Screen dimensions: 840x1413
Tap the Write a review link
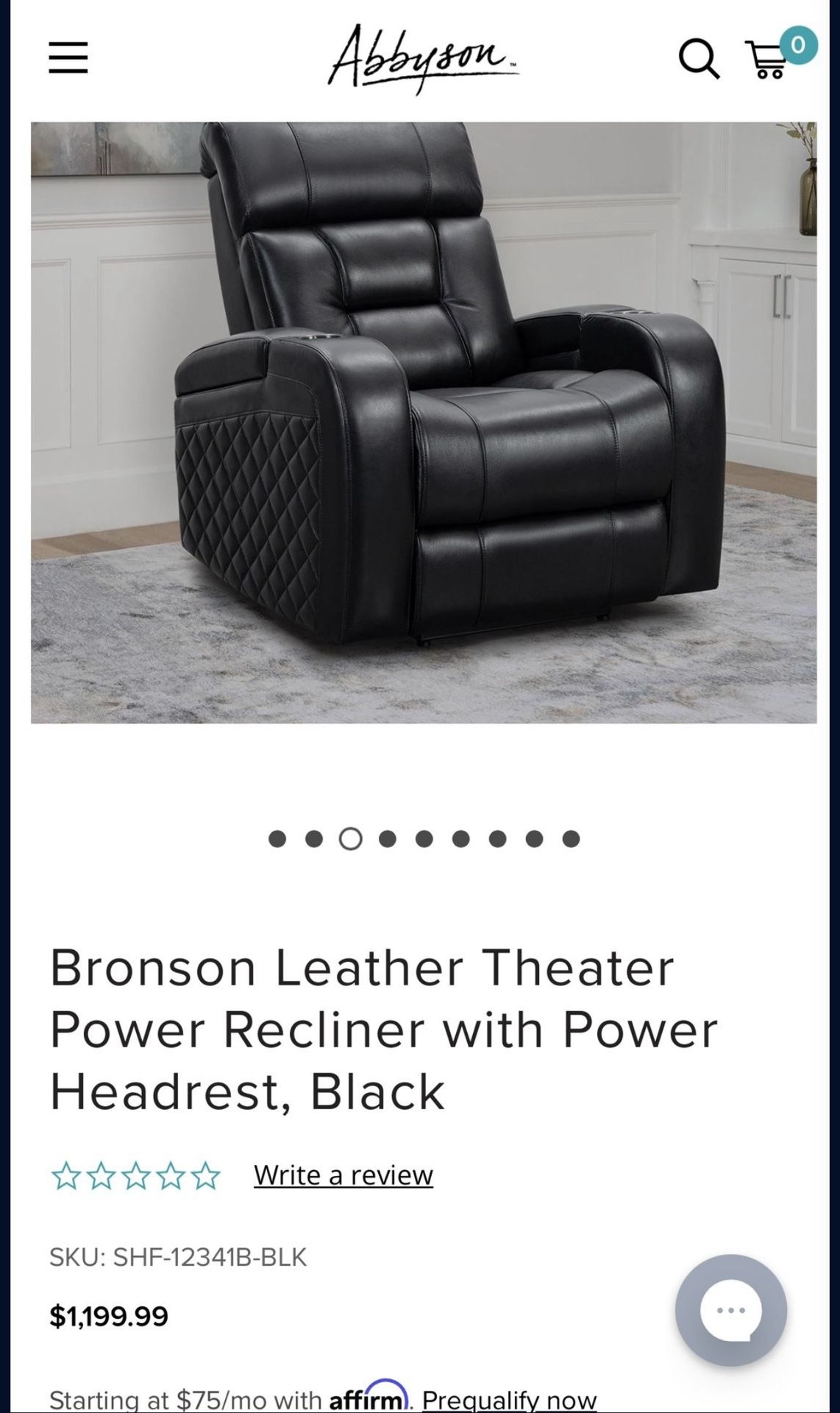tap(344, 1175)
